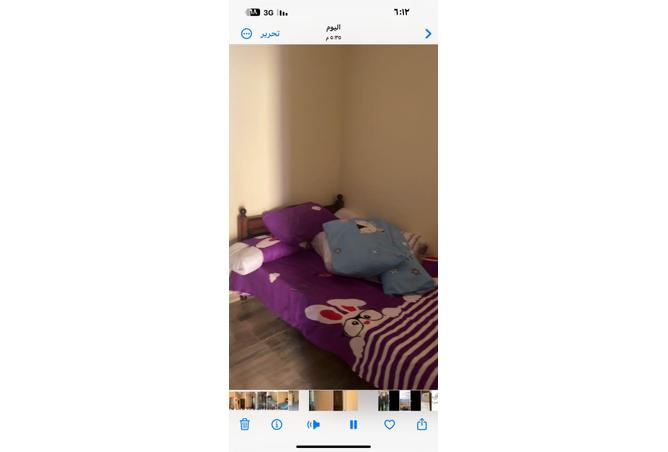
Task: Go back using the top chevron arrow
Action: coord(428,33)
